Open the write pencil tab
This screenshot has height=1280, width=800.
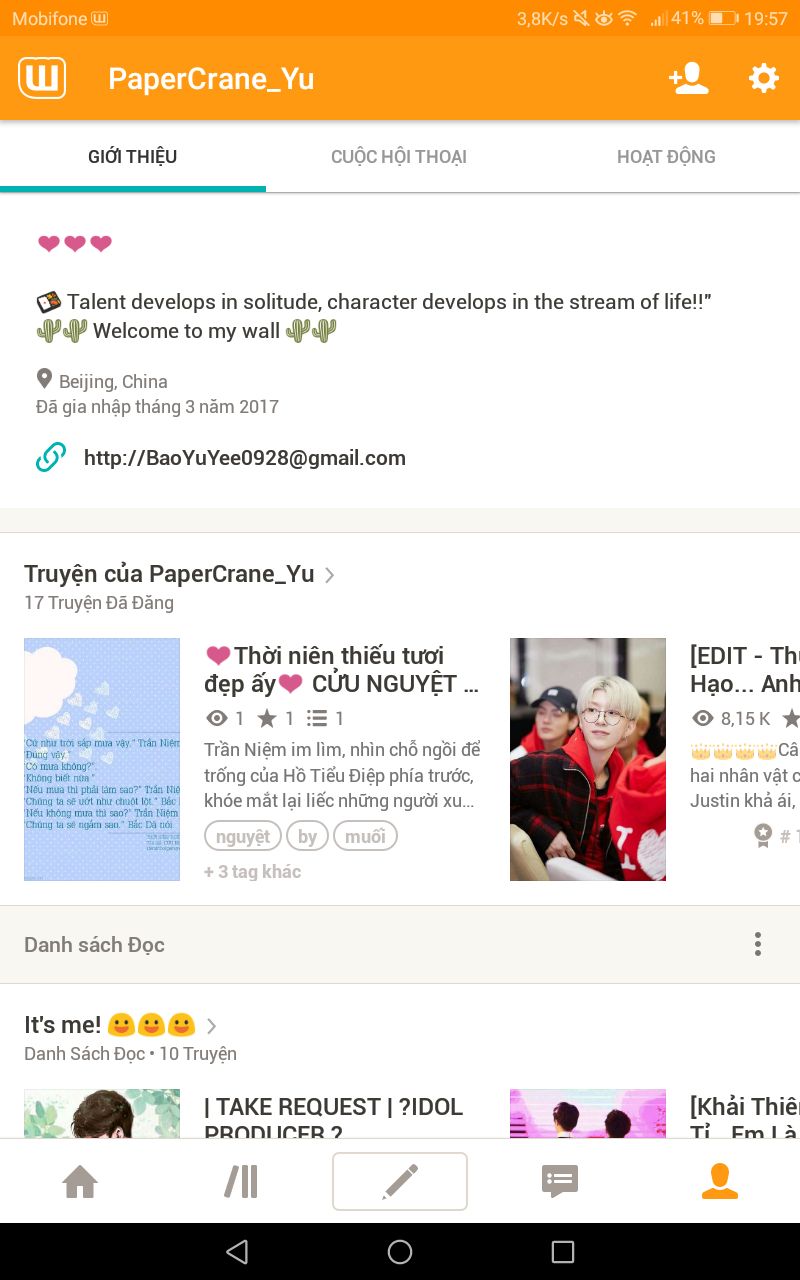click(400, 1181)
